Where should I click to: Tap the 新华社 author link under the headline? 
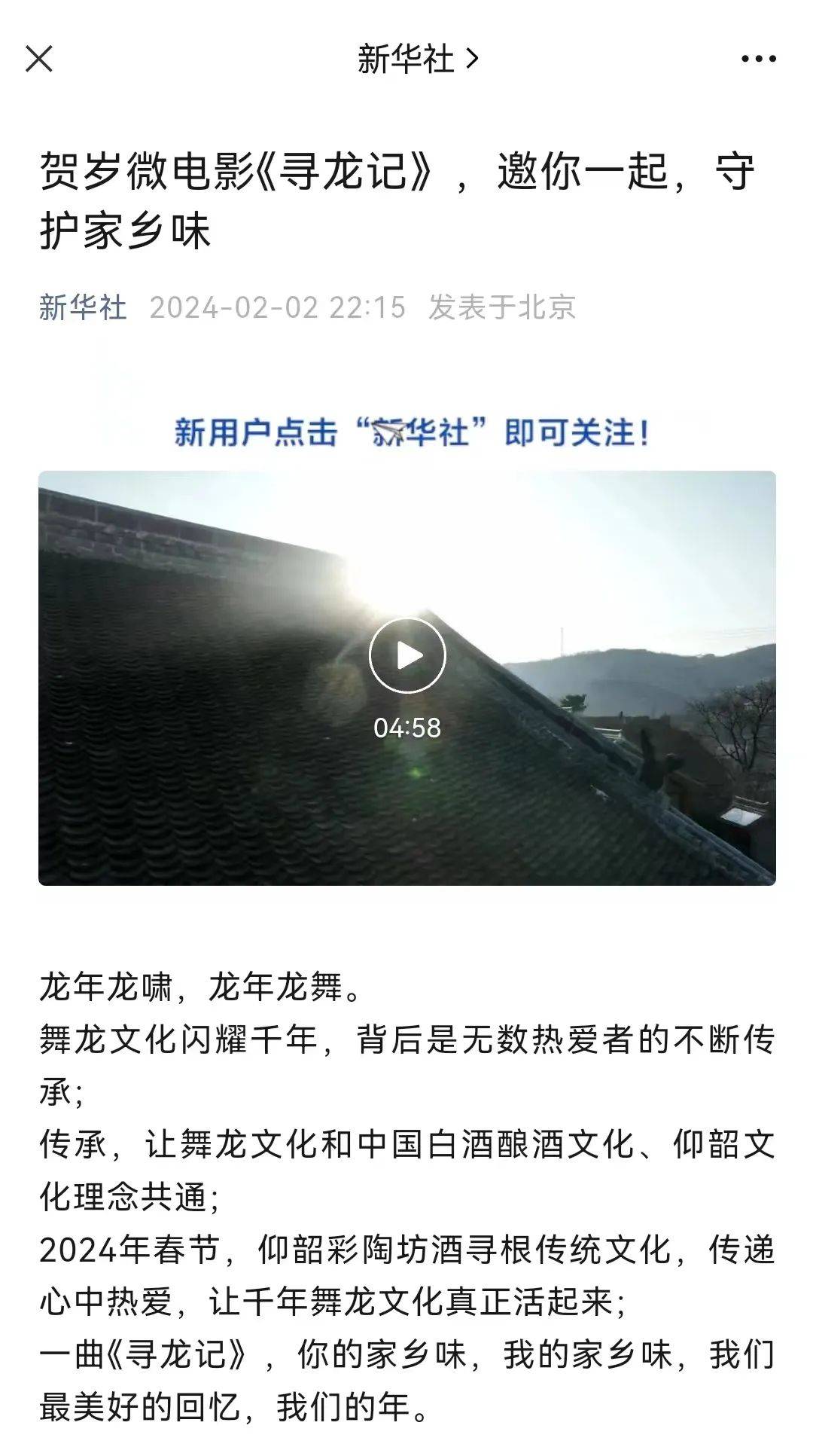point(83,307)
